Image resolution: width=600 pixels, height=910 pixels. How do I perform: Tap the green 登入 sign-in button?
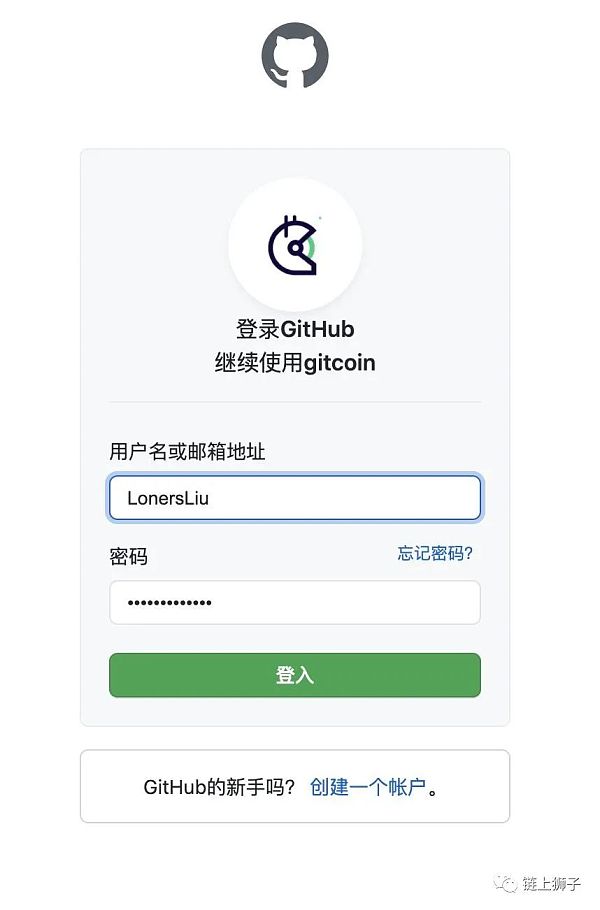pyautogui.click(x=294, y=676)
